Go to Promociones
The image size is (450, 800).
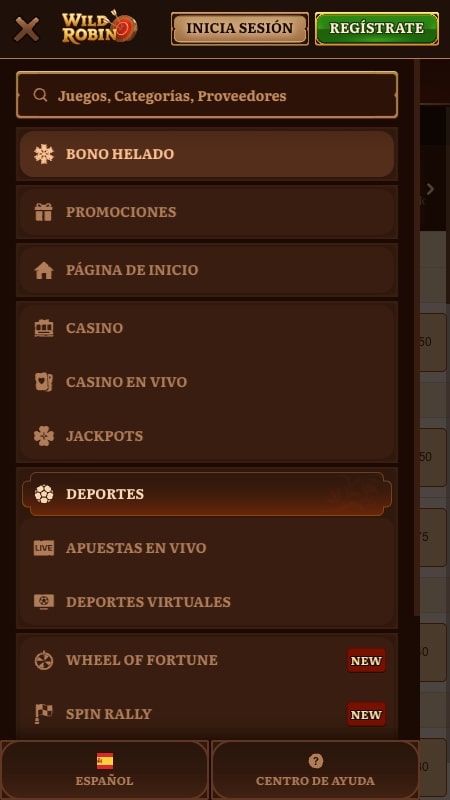(x=207, y=212)
